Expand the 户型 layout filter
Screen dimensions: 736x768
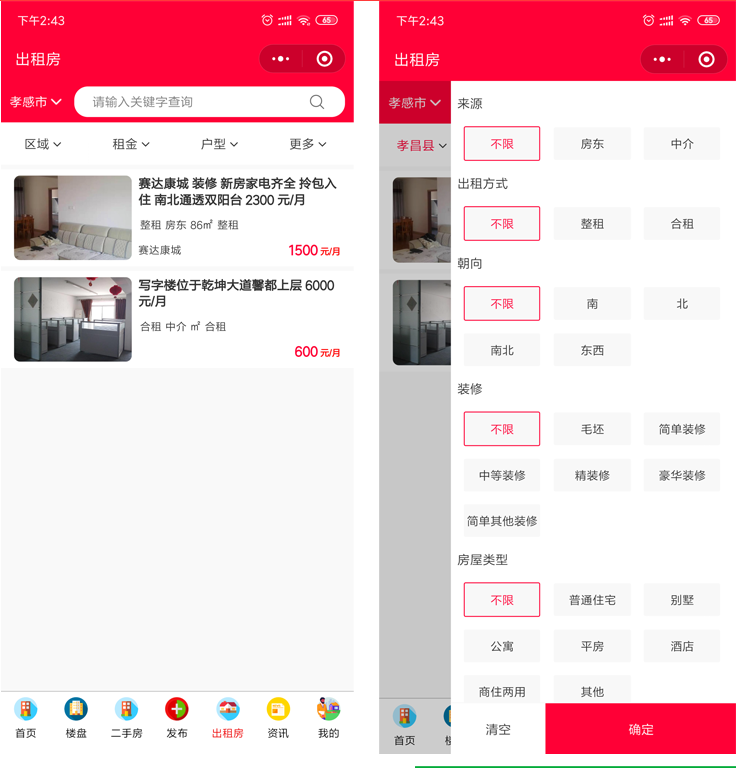(219, 144)
